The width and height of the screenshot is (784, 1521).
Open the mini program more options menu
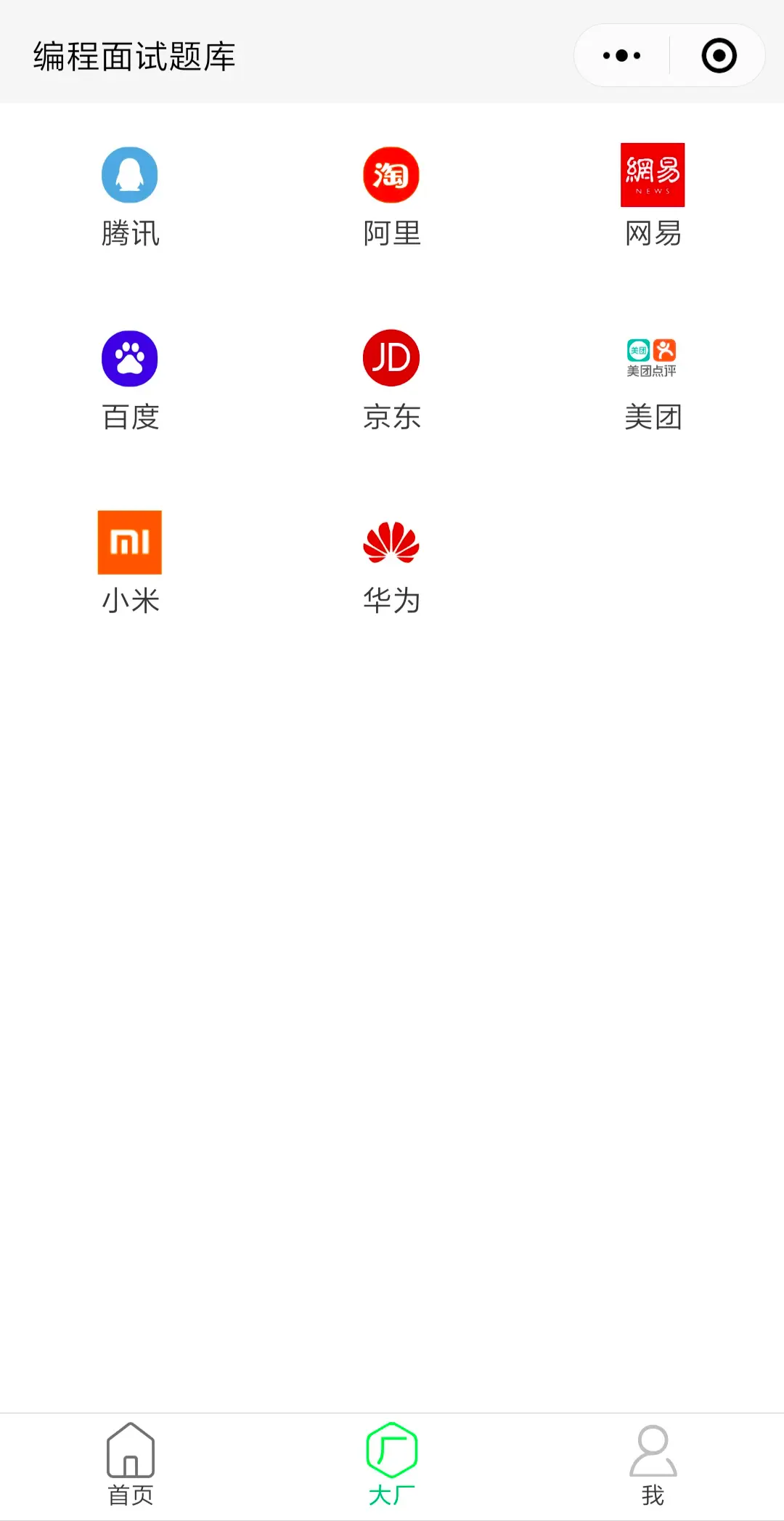pos(622,56)
